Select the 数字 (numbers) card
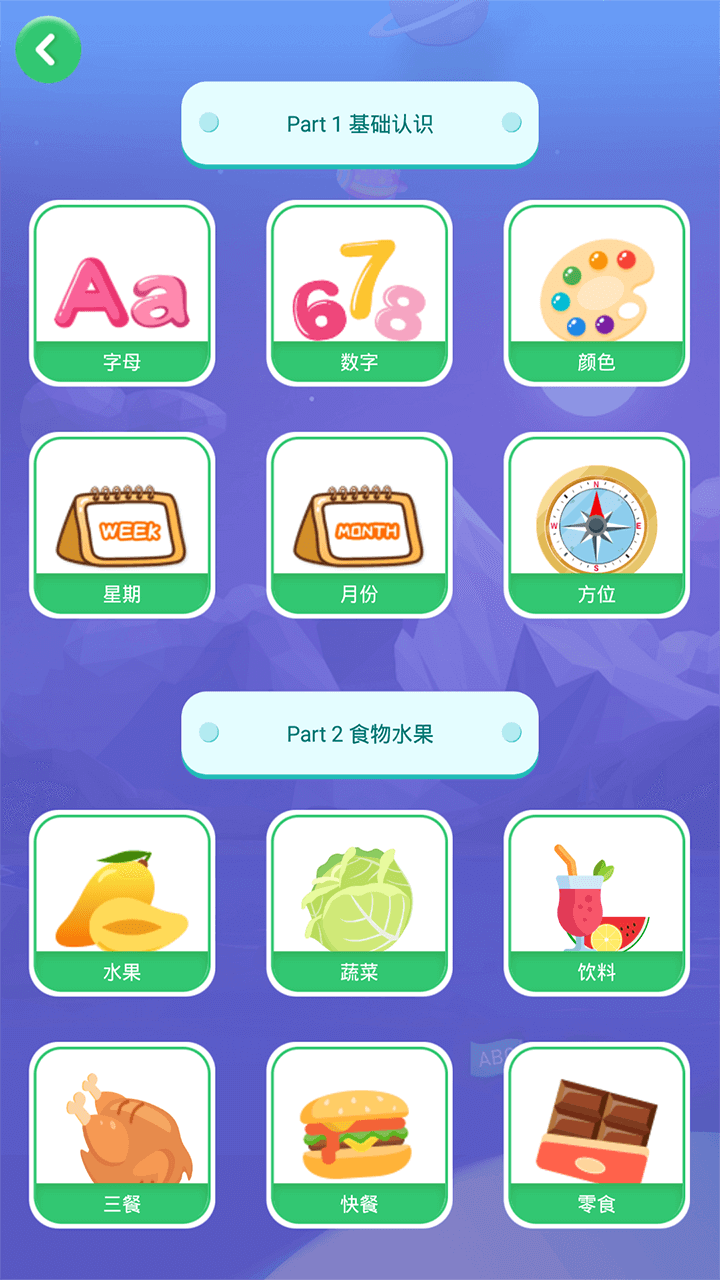This screenshot has height=1280, width=720. 359,290
